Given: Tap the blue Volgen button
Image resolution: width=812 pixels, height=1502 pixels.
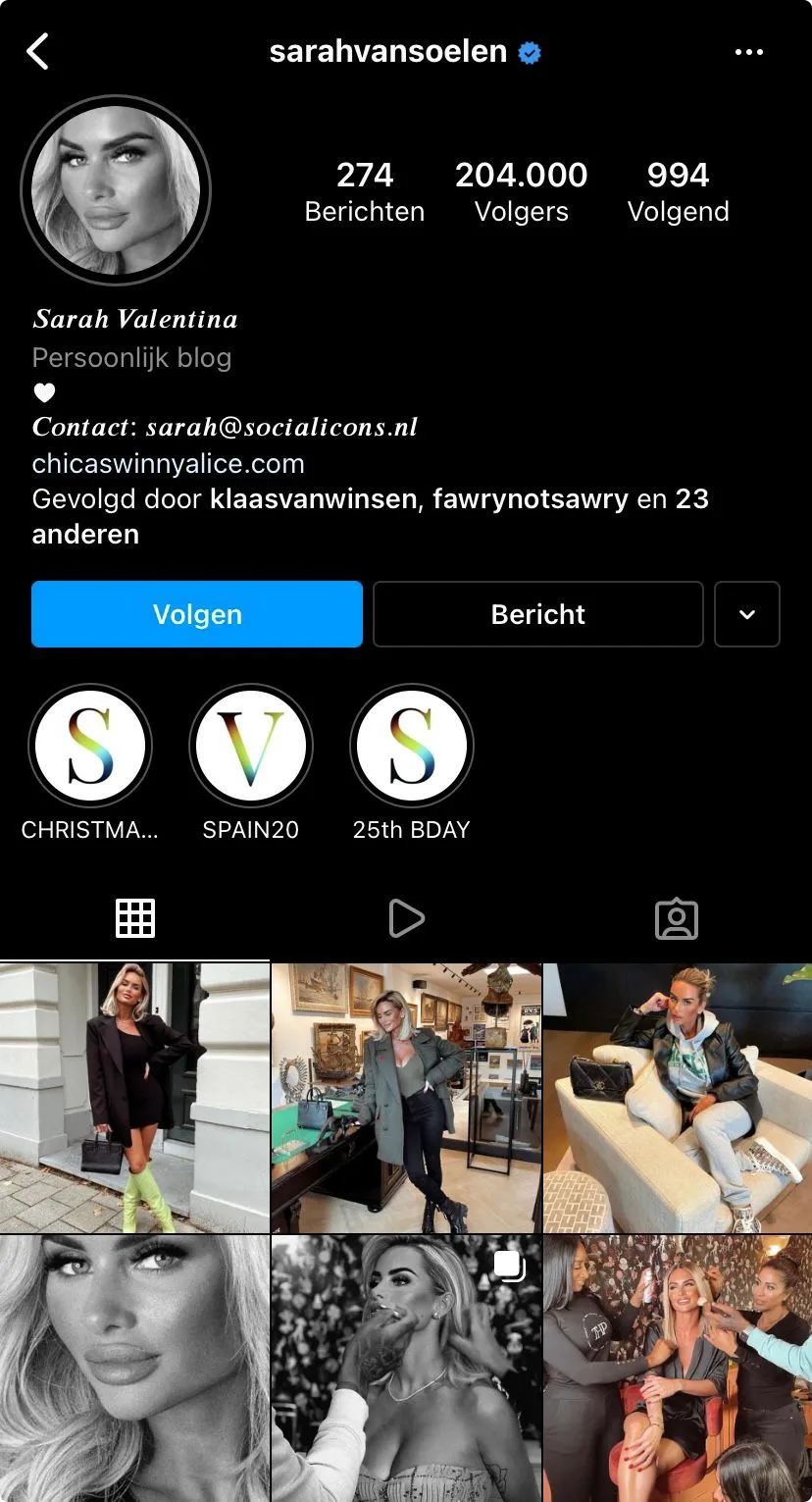Looking at the screenshot, I should (x=197, y=614).
